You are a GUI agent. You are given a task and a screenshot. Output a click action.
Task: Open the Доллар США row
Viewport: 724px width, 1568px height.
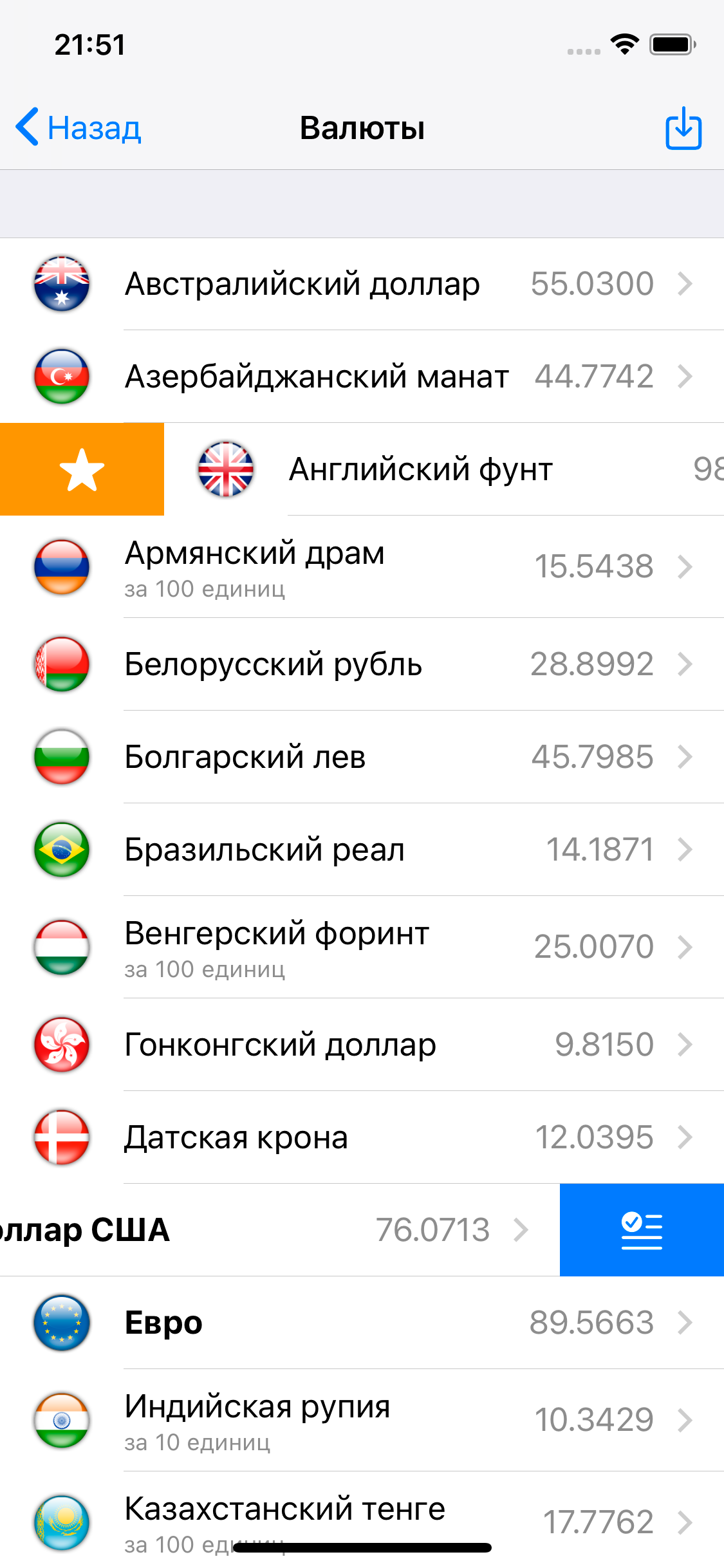click(280, 1230)
